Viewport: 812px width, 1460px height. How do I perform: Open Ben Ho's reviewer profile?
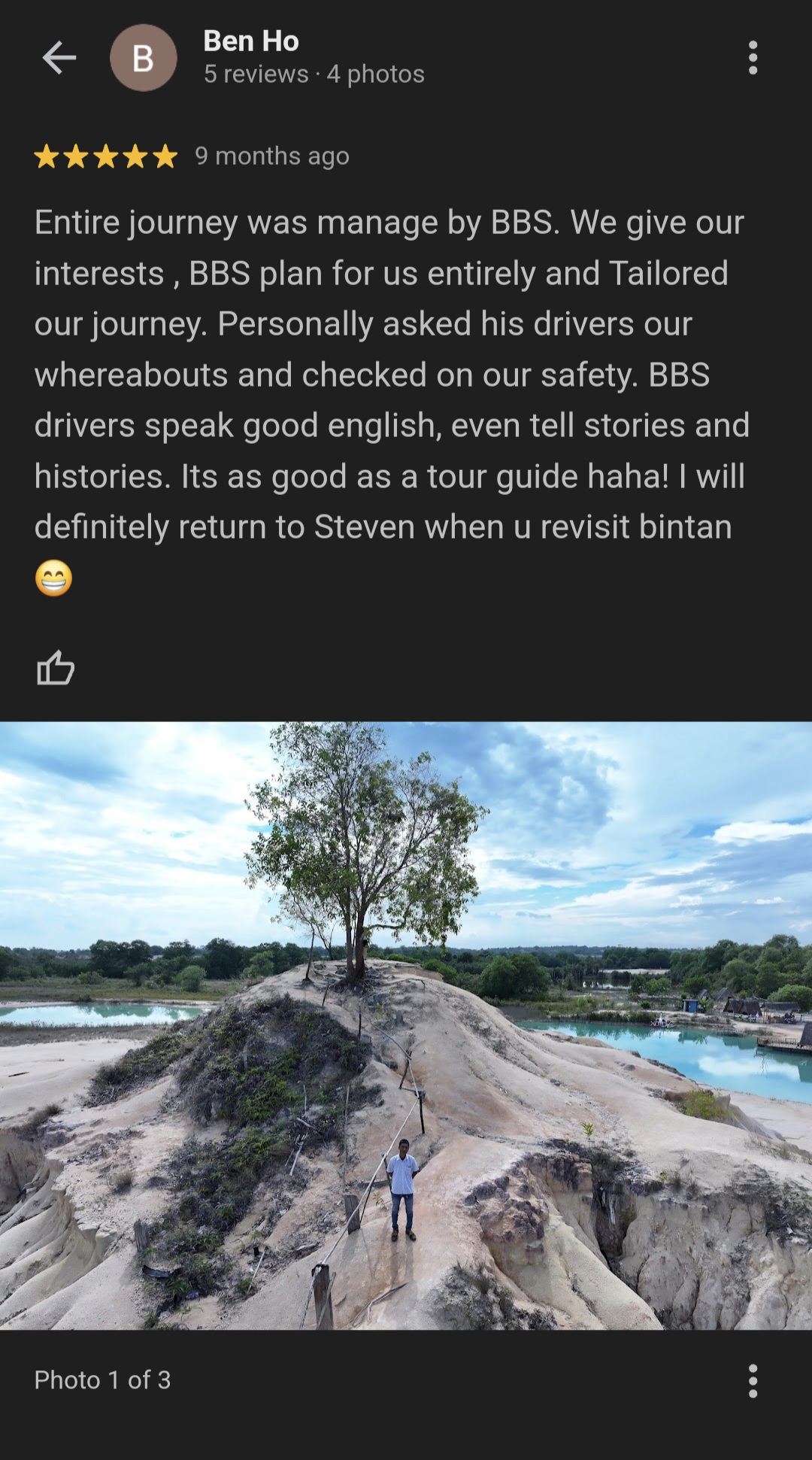pos(250,42)
